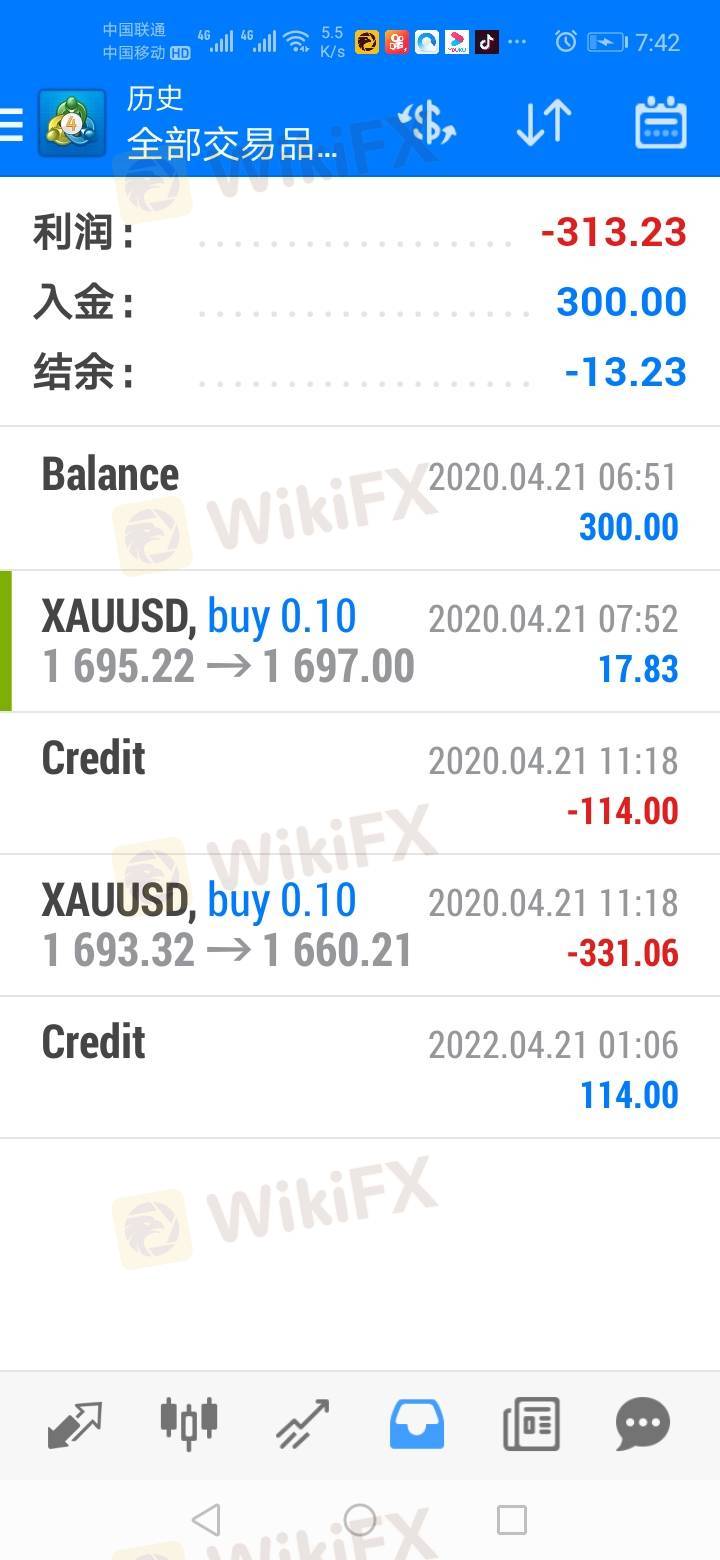Go to the system home screen

[x=360, y=1520]
